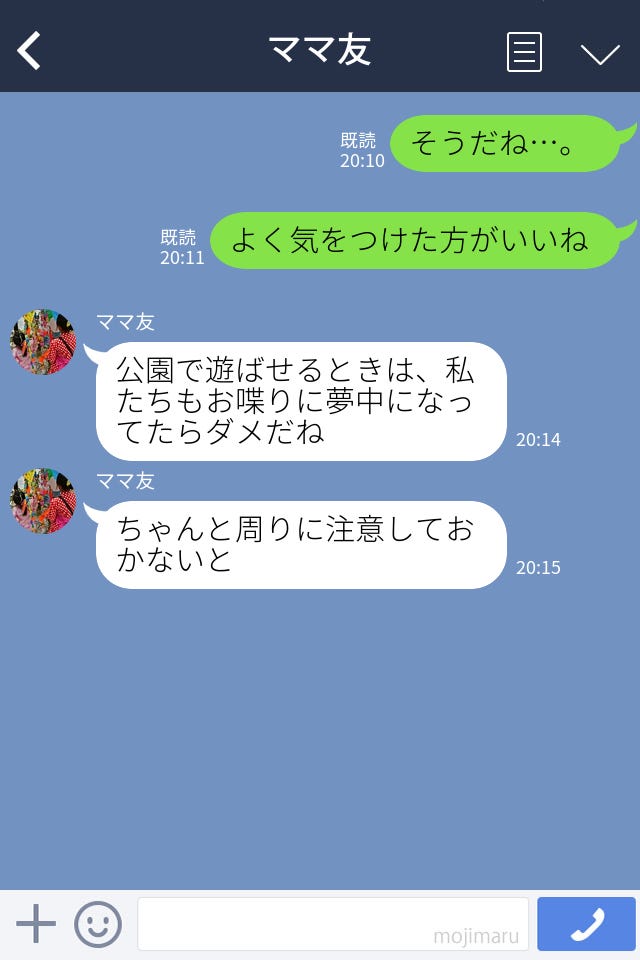Screen dimensions: 640x960
Task: Start a call with the phone button
Action: [586, 924]
